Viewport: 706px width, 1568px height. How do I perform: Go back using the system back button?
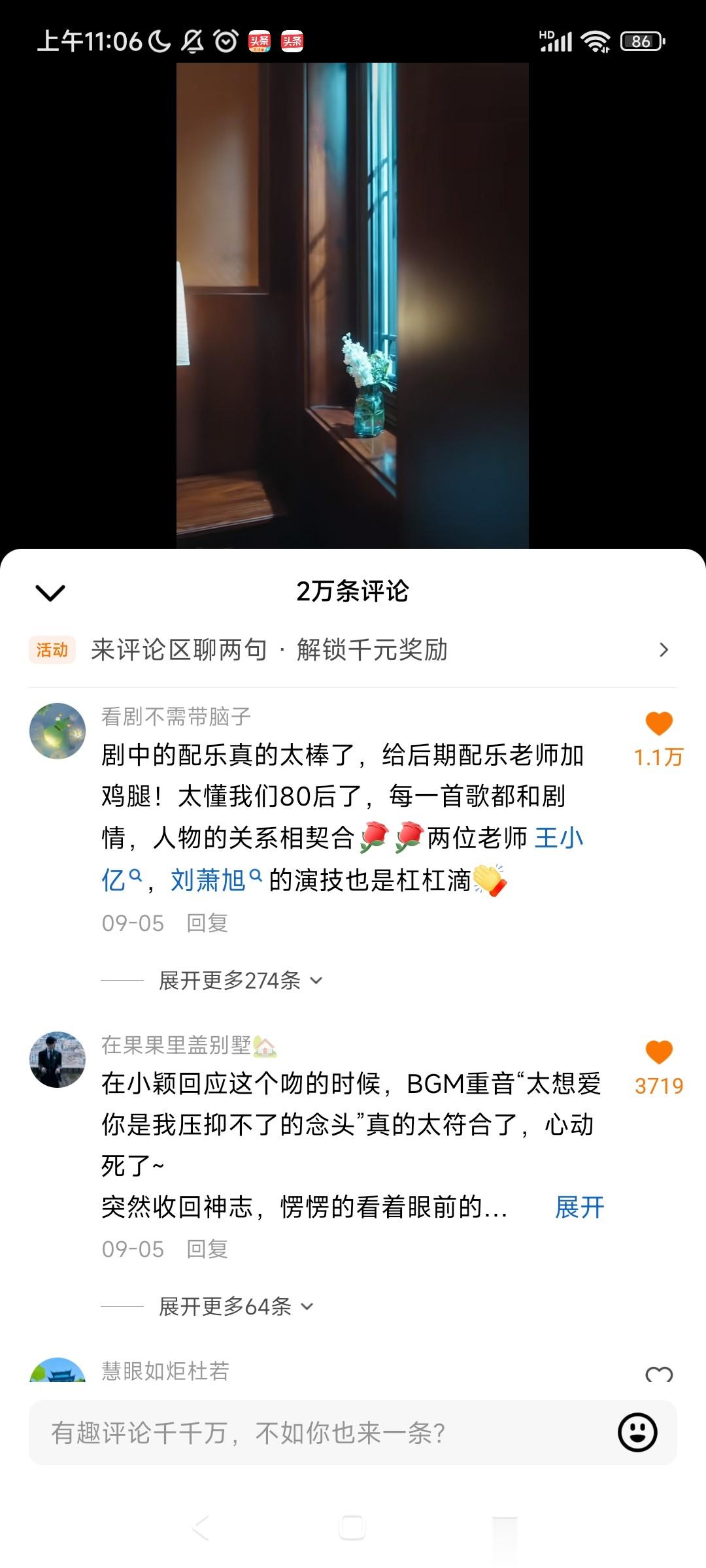coord(201,1528)
